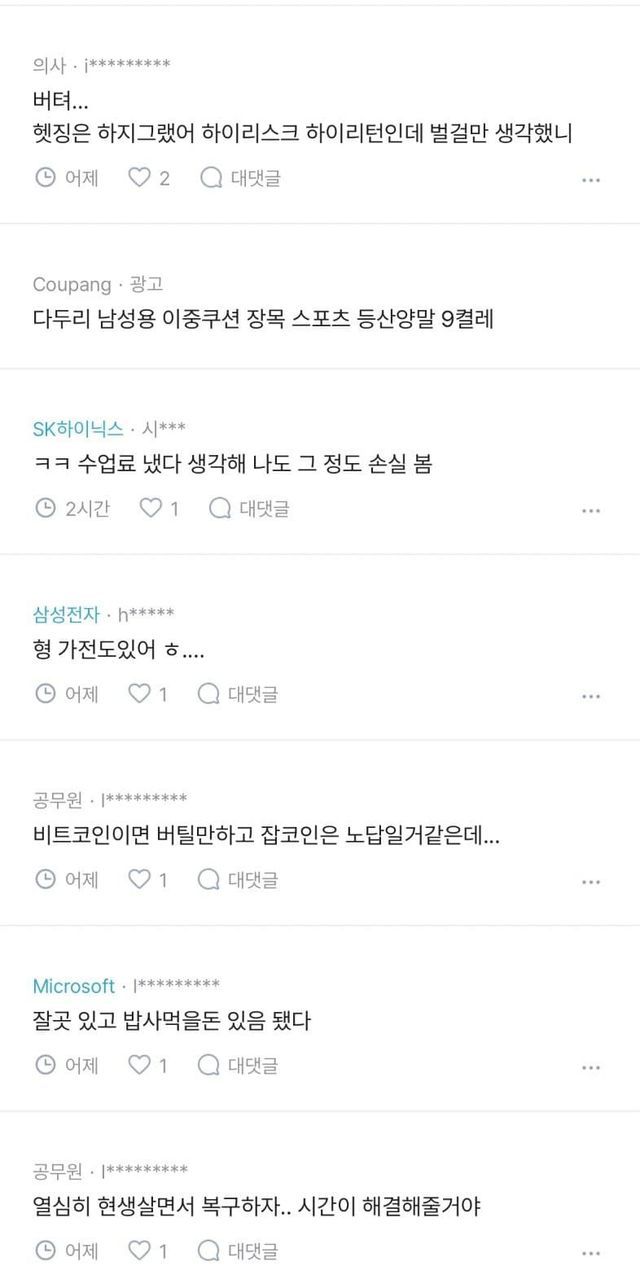Like the 의사 user's comment starting 버텨

(x=148, y=178)
